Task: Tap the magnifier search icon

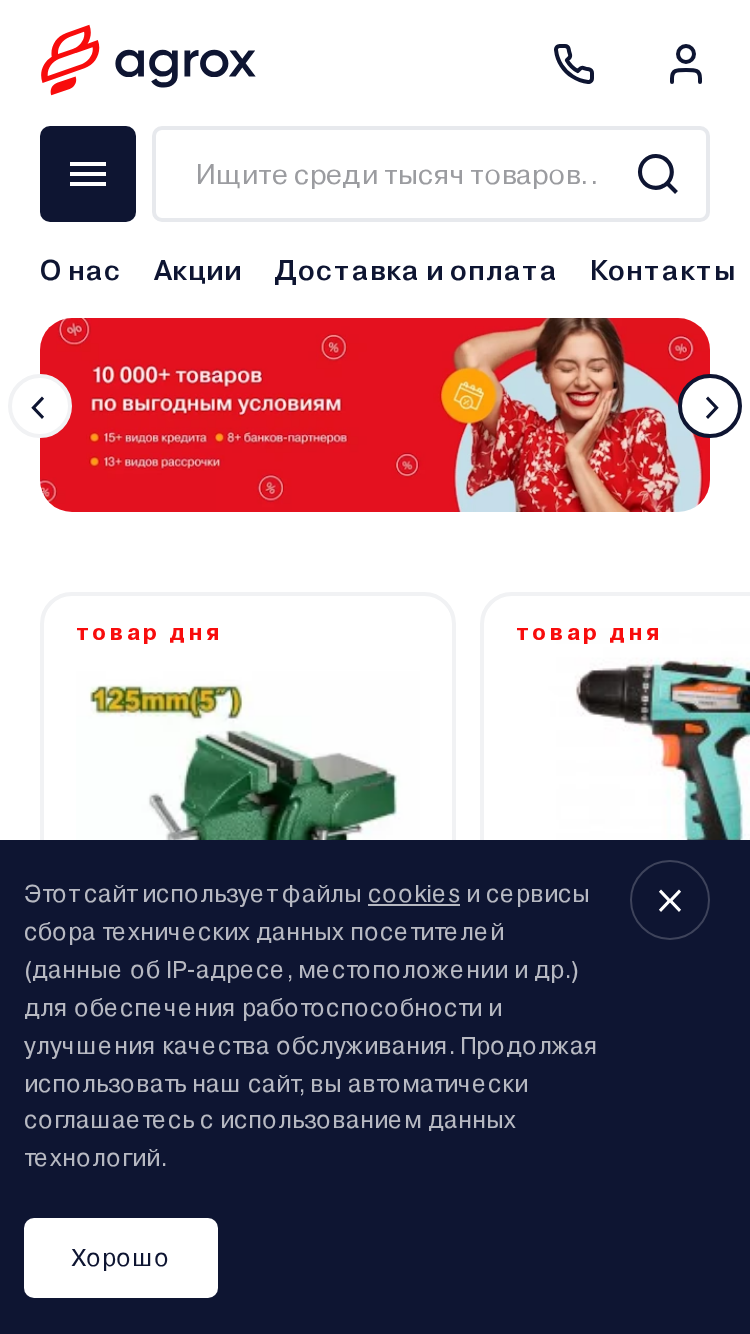Action: (658, 174)
